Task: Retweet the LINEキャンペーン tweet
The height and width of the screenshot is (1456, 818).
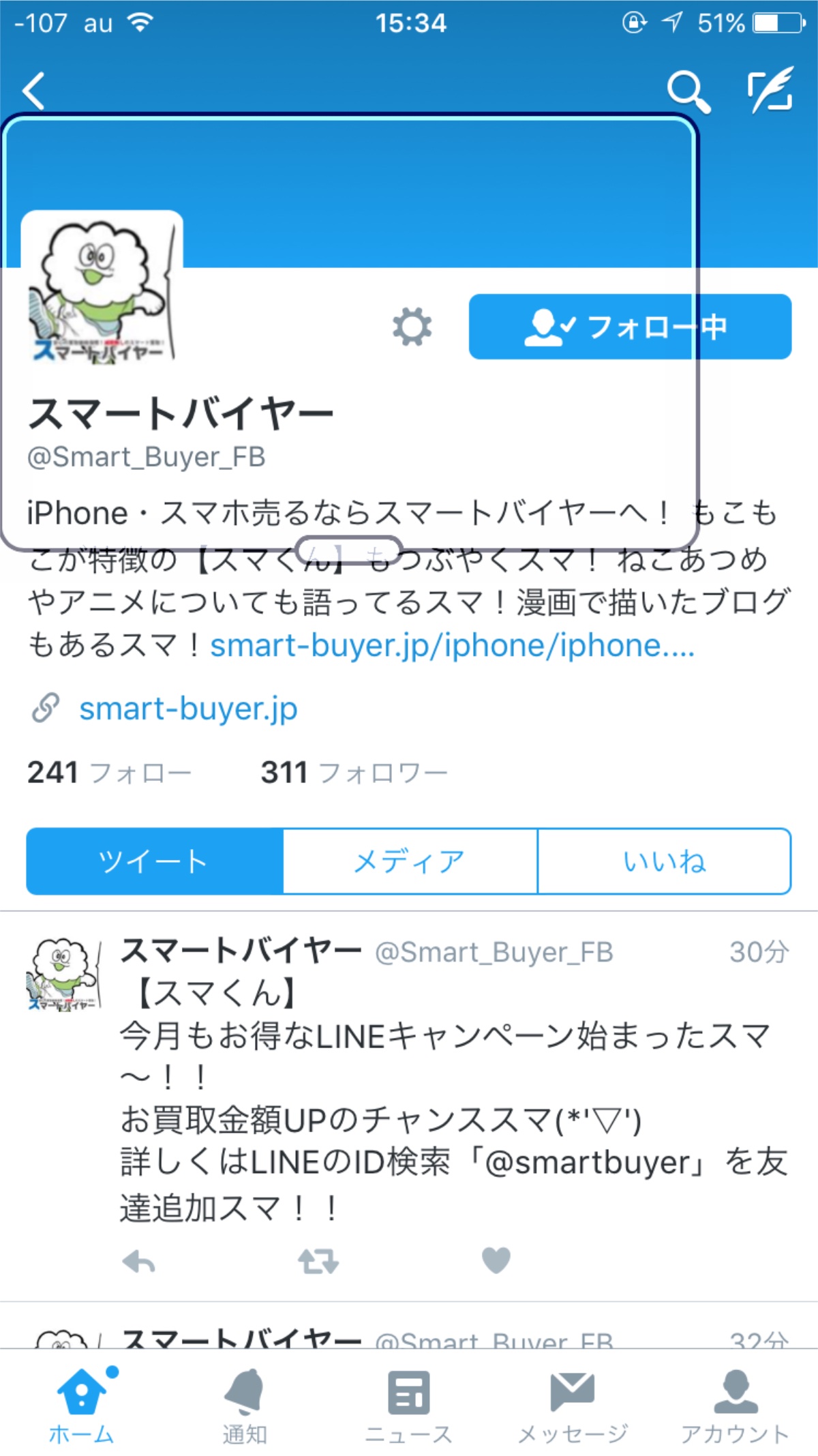Action: click(x=318, y=1262)
